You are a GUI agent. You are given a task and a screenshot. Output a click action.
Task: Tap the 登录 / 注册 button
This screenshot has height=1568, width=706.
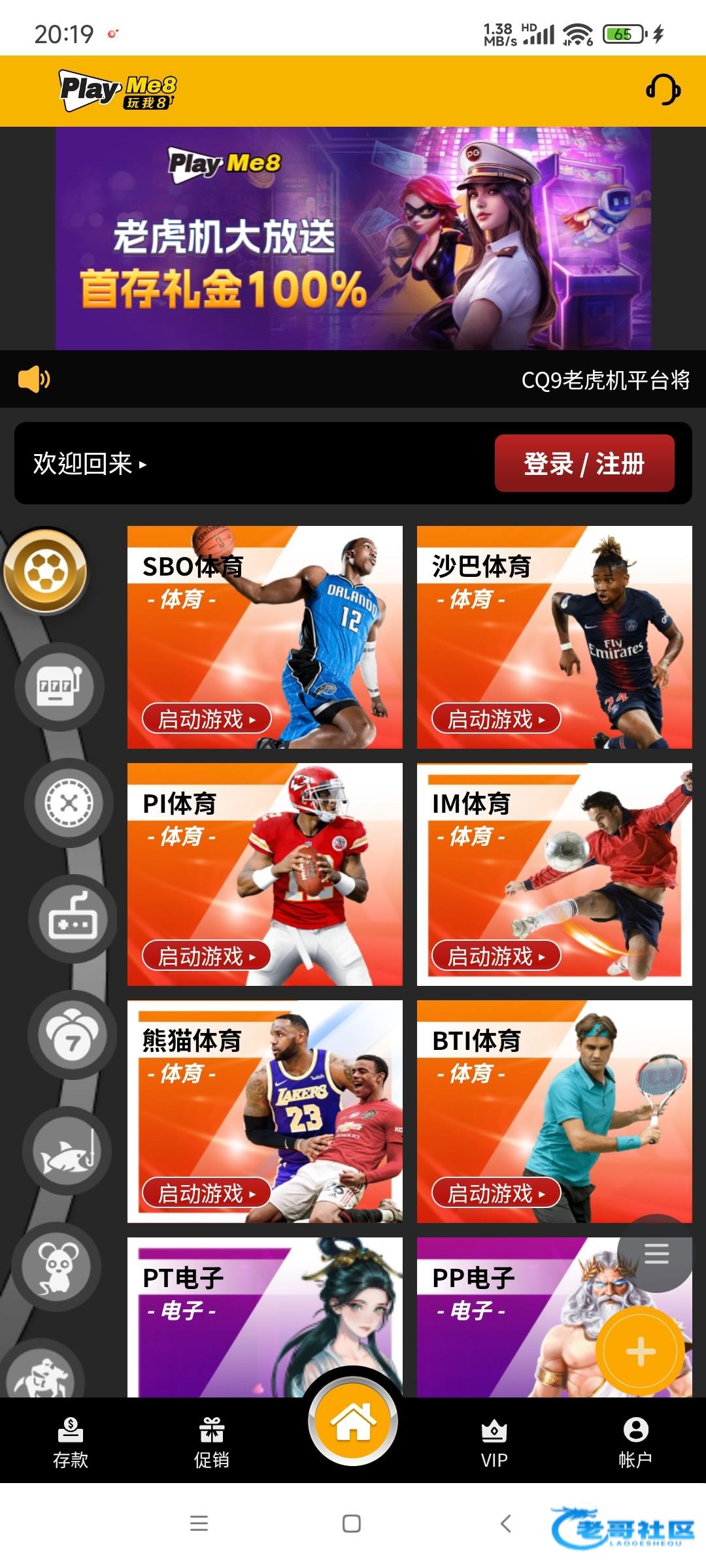point(584,463)
